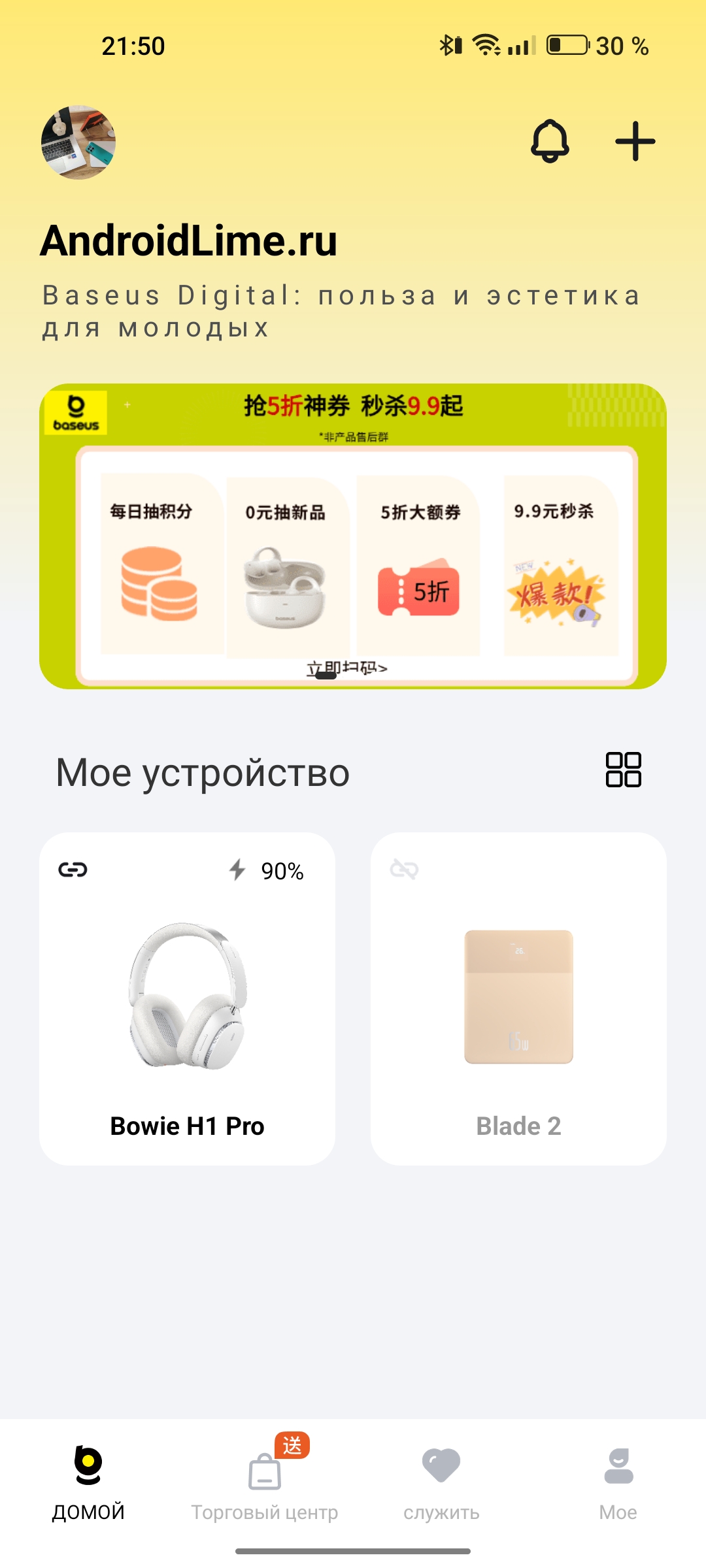
Task: Open the служить tab
Action: pyautogui.click(x=441, y=1483)
